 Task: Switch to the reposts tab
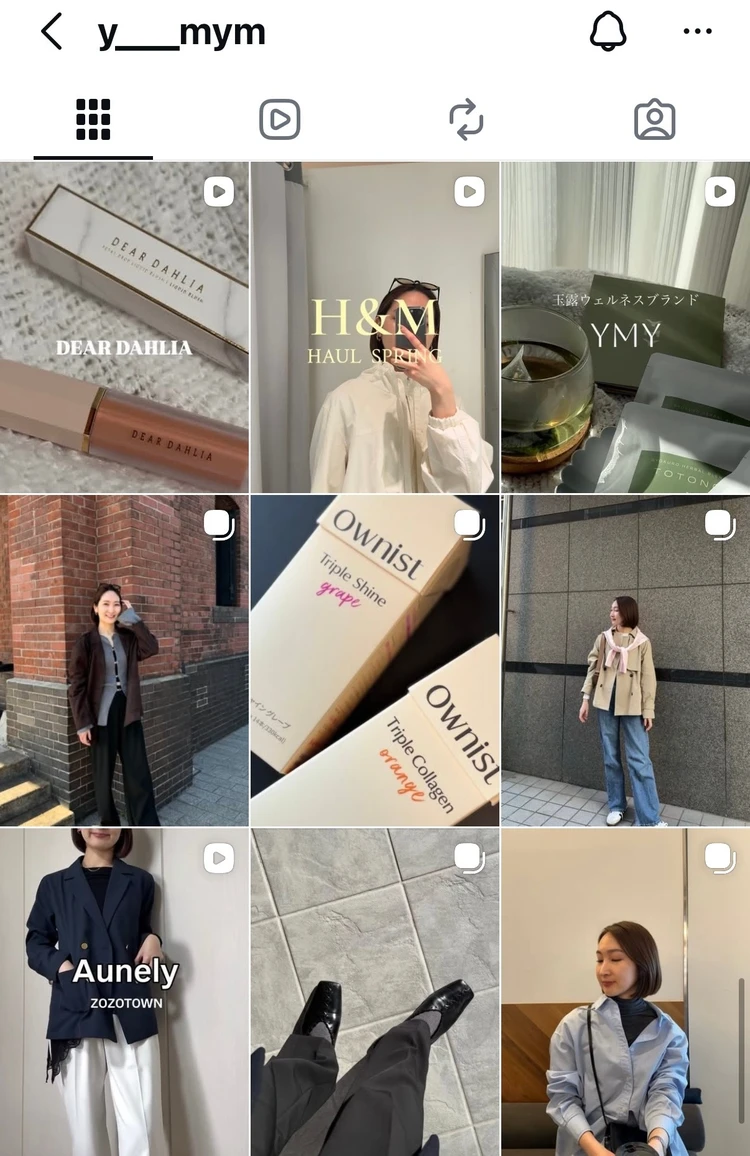466,120
